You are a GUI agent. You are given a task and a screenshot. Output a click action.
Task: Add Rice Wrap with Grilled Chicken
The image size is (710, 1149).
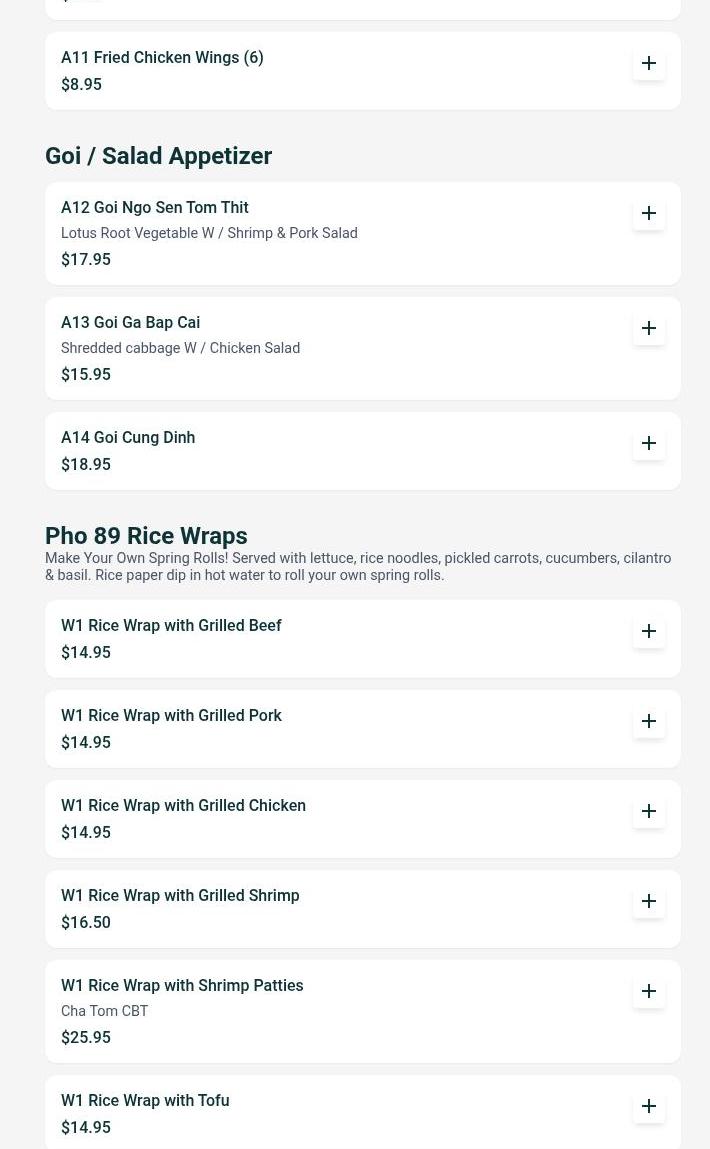[x=649, y=811]
